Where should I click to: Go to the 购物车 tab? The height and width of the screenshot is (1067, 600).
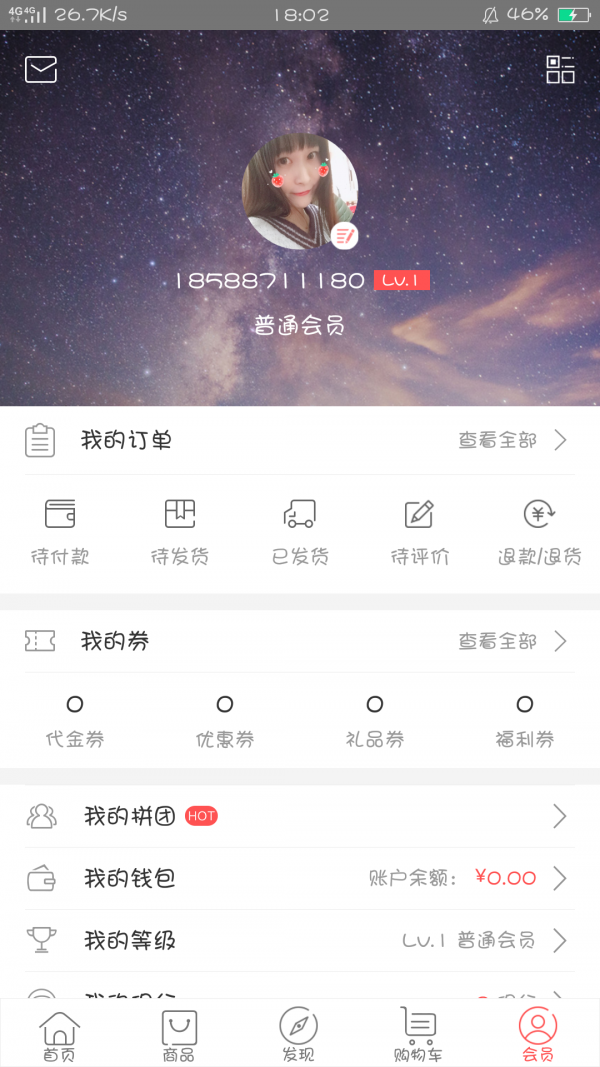point(418,1035)
